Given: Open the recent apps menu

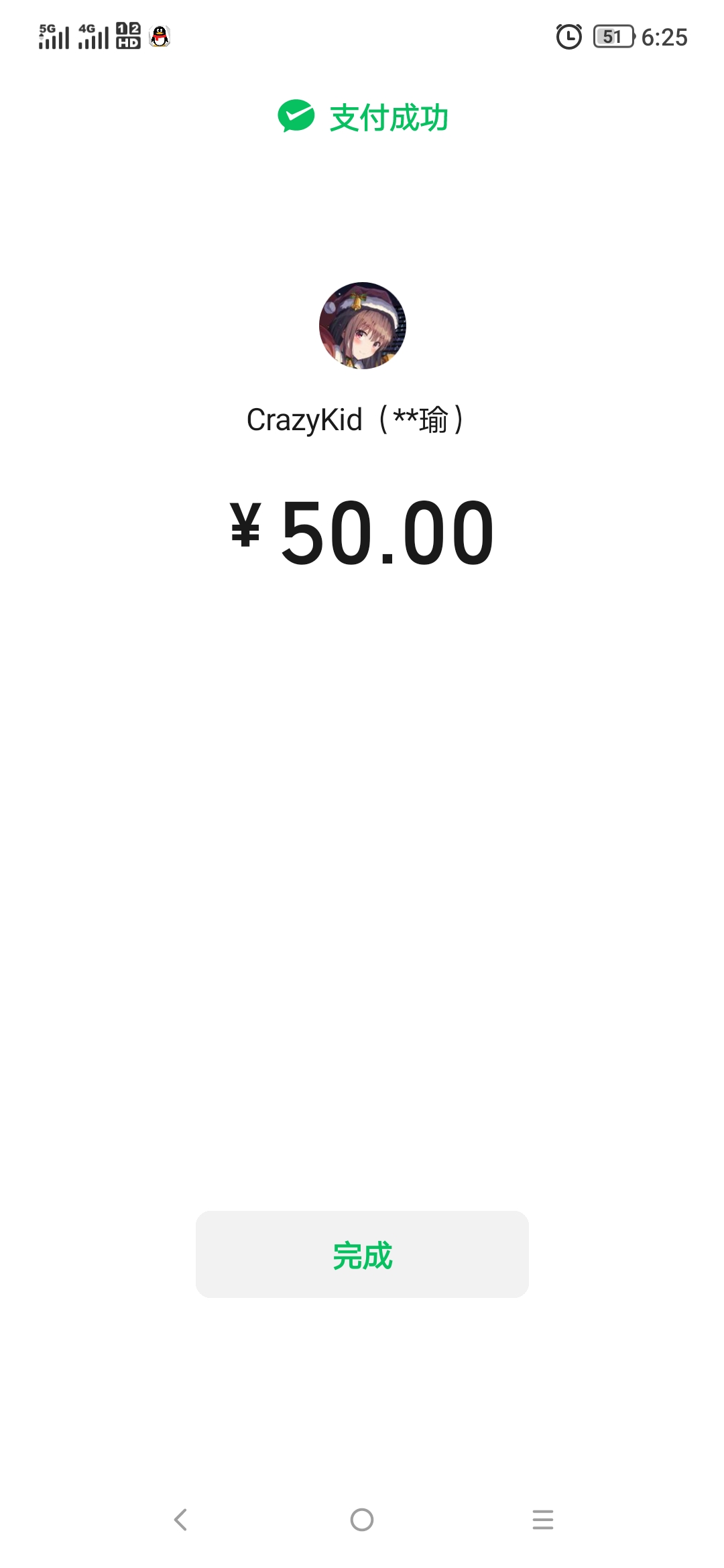Looking at the screenshot, I should pyautogui.click(x=542, y=1519).
